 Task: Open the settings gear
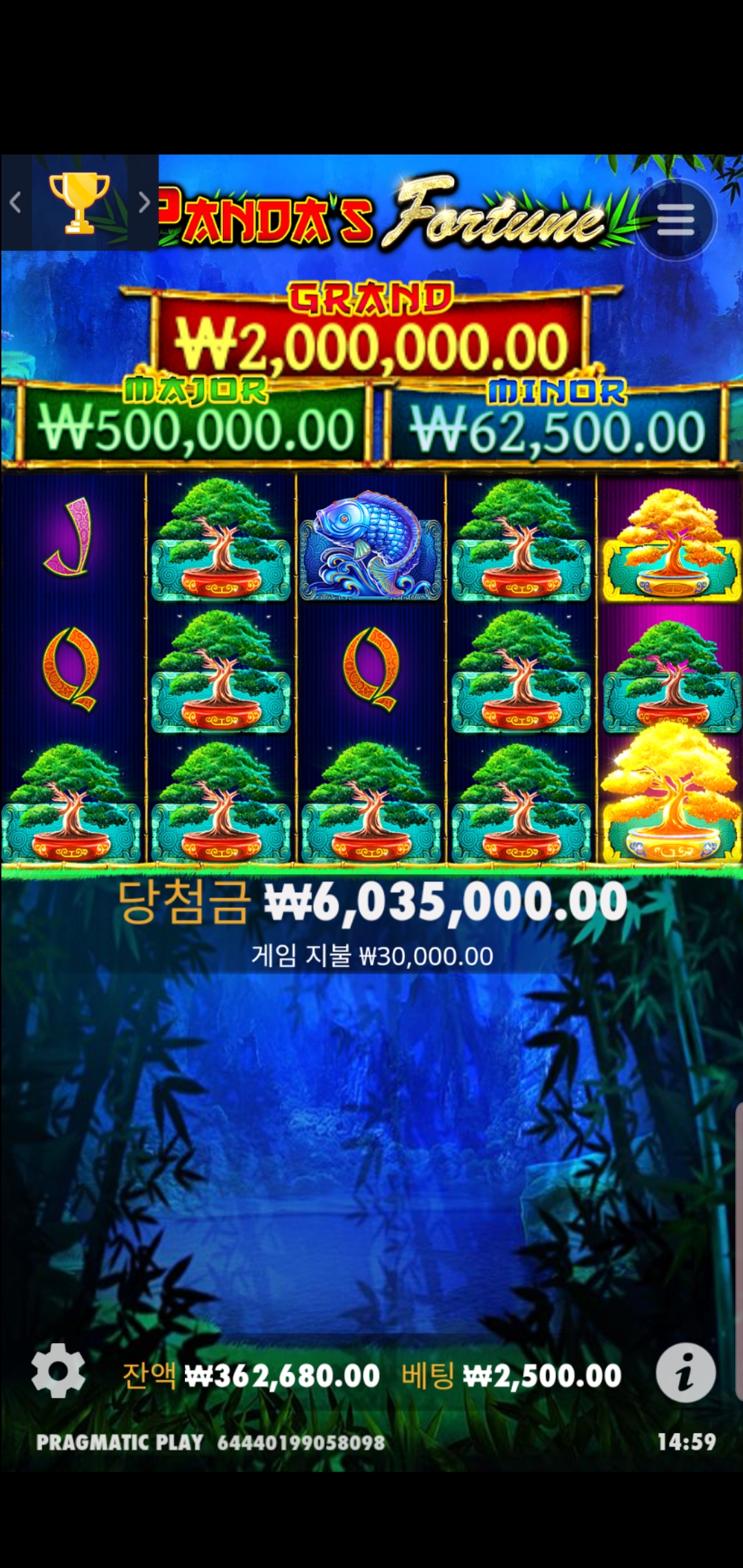click(58, 1370)
